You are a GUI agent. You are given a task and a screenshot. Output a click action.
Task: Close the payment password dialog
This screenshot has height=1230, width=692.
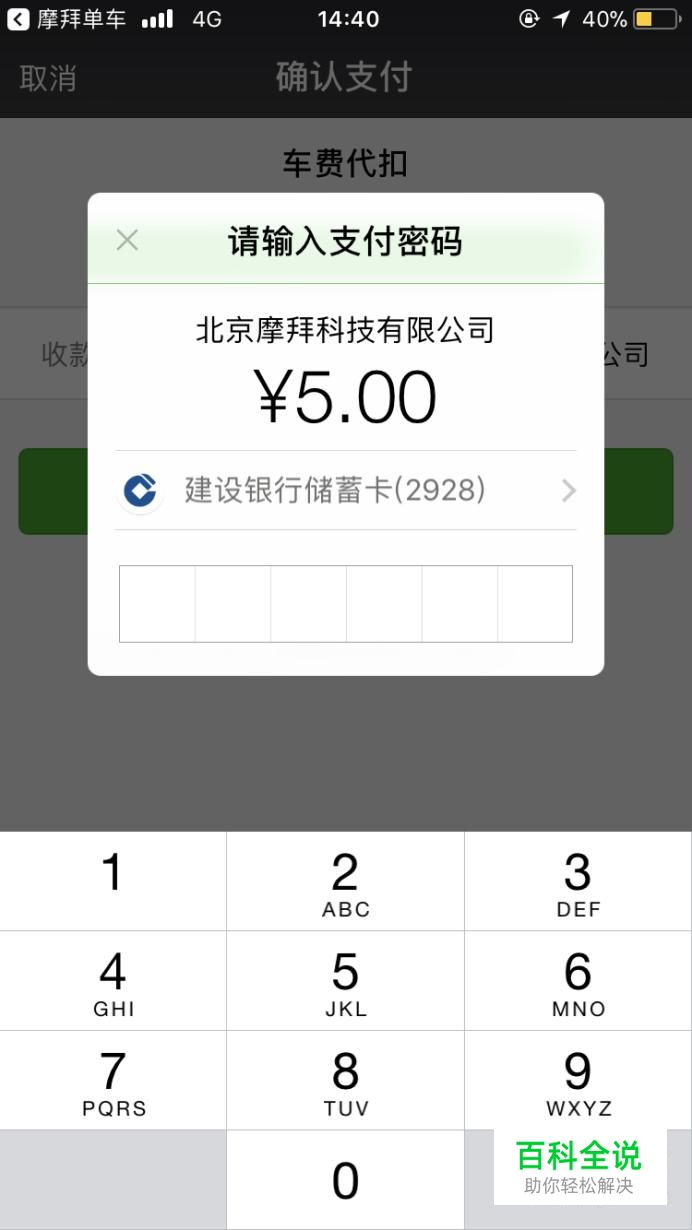point(127,240)
